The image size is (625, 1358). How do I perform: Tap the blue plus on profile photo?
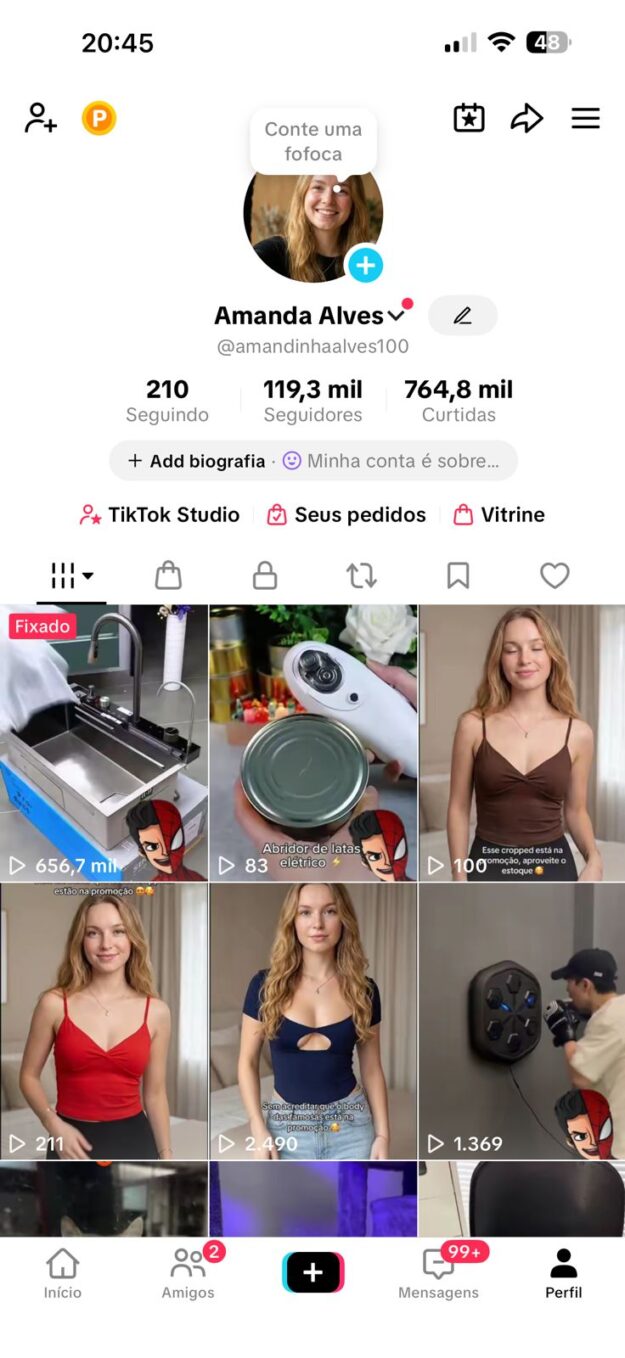(365, 265)
